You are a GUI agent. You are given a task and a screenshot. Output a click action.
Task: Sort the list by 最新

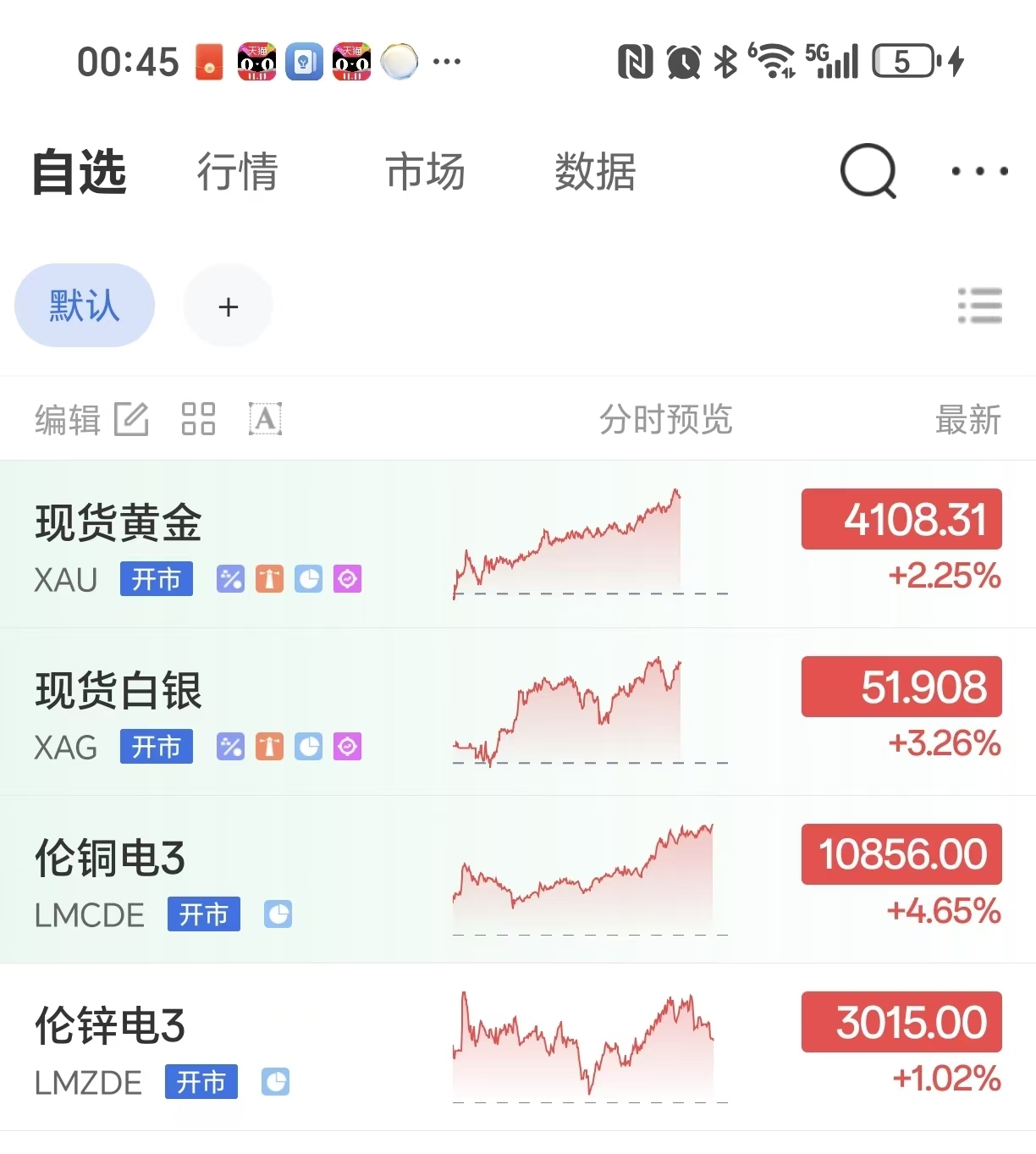(967, 419)
